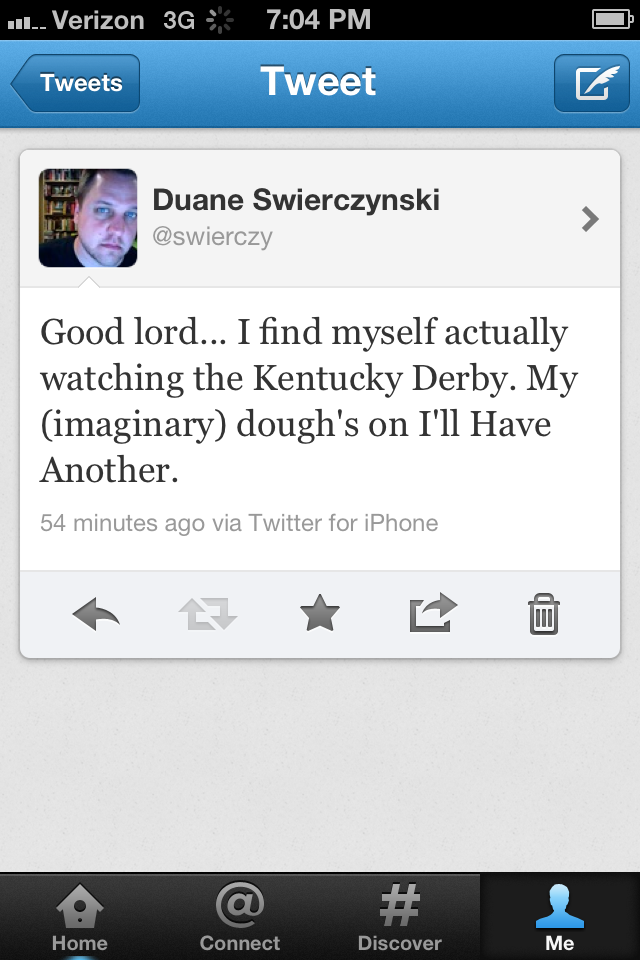640x960 pixels.
Task: Share this tweet
Action: pos(432,614)
